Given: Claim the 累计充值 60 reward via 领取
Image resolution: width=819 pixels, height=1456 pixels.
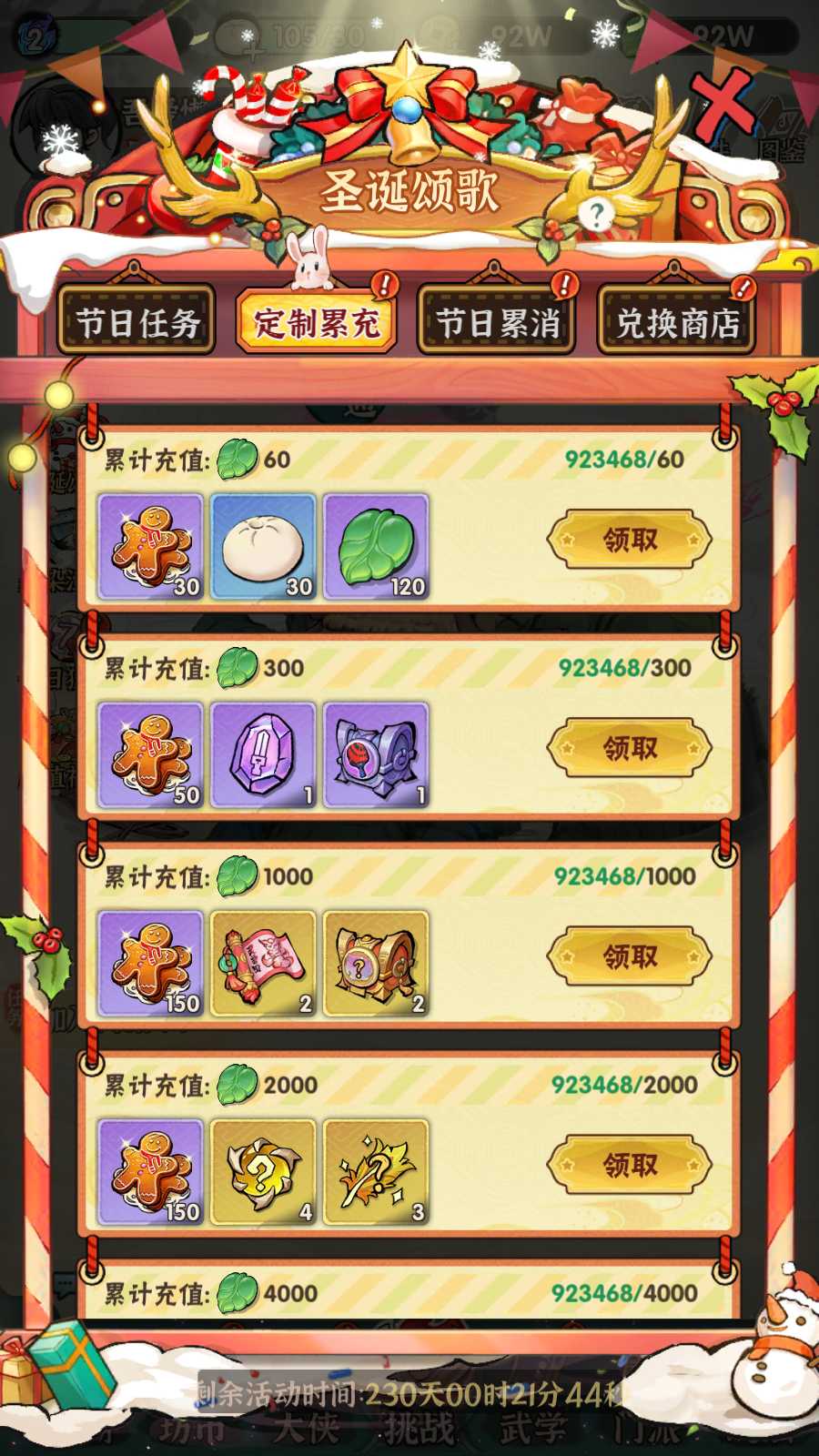Looking at the screenshot, I should click(629, 540).
